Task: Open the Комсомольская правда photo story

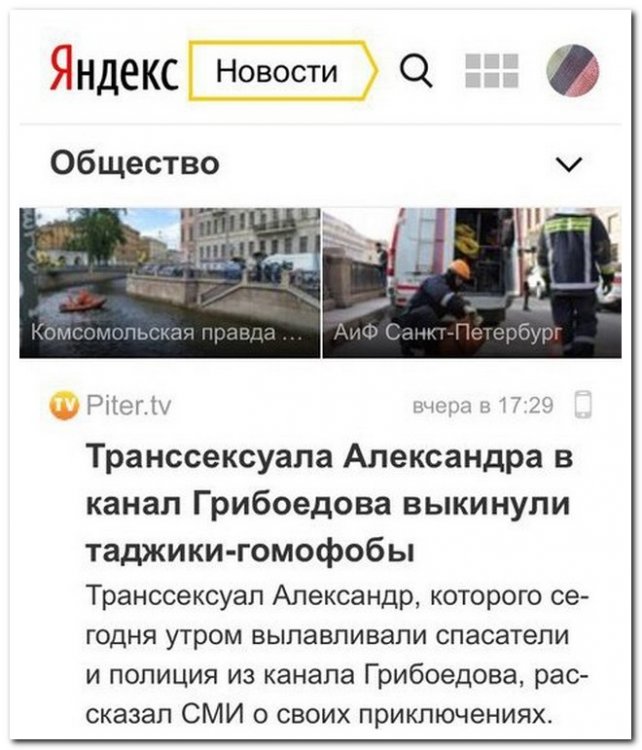Action: point(170,282)
